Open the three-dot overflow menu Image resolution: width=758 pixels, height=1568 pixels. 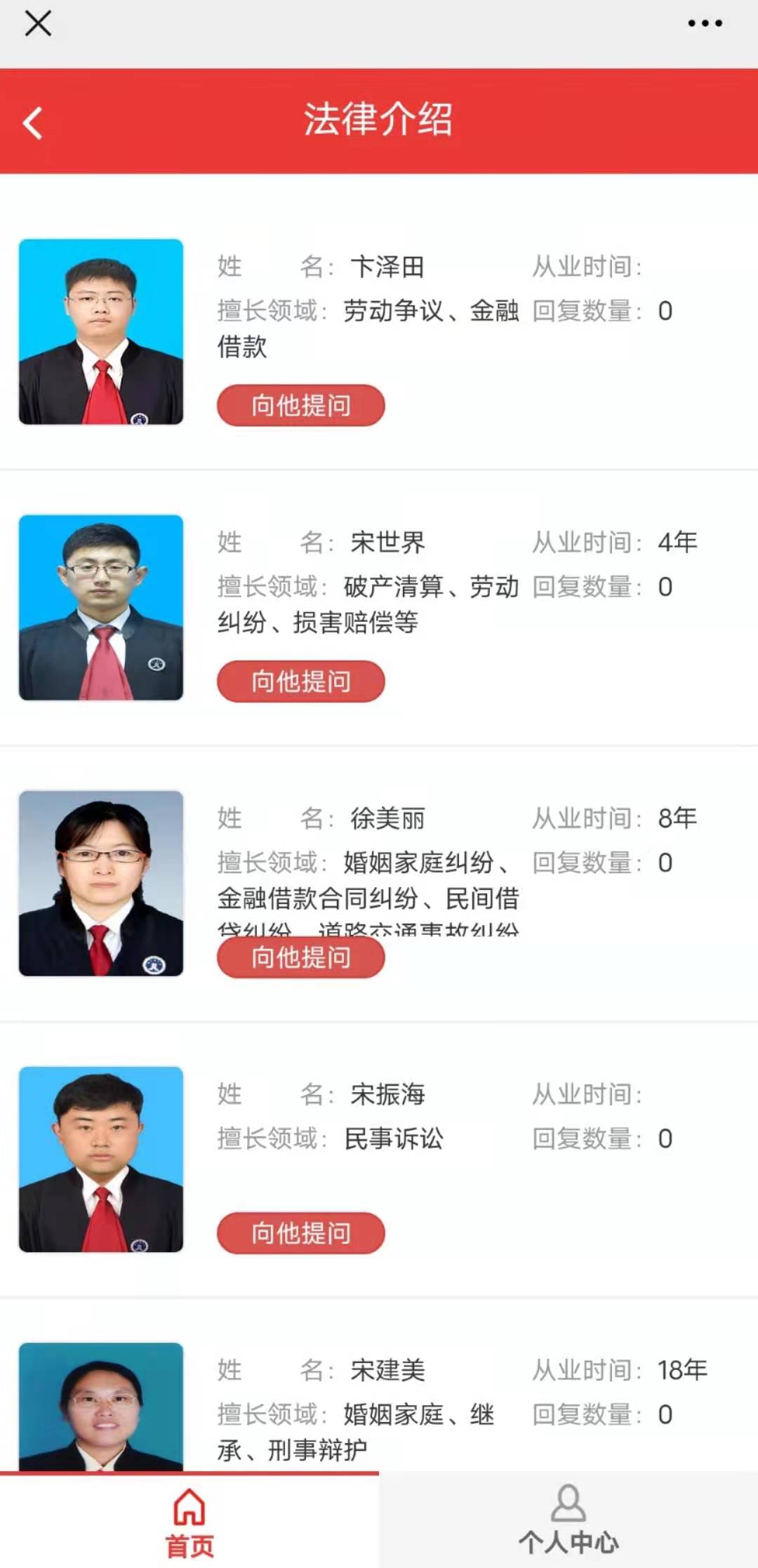[705, 23]
